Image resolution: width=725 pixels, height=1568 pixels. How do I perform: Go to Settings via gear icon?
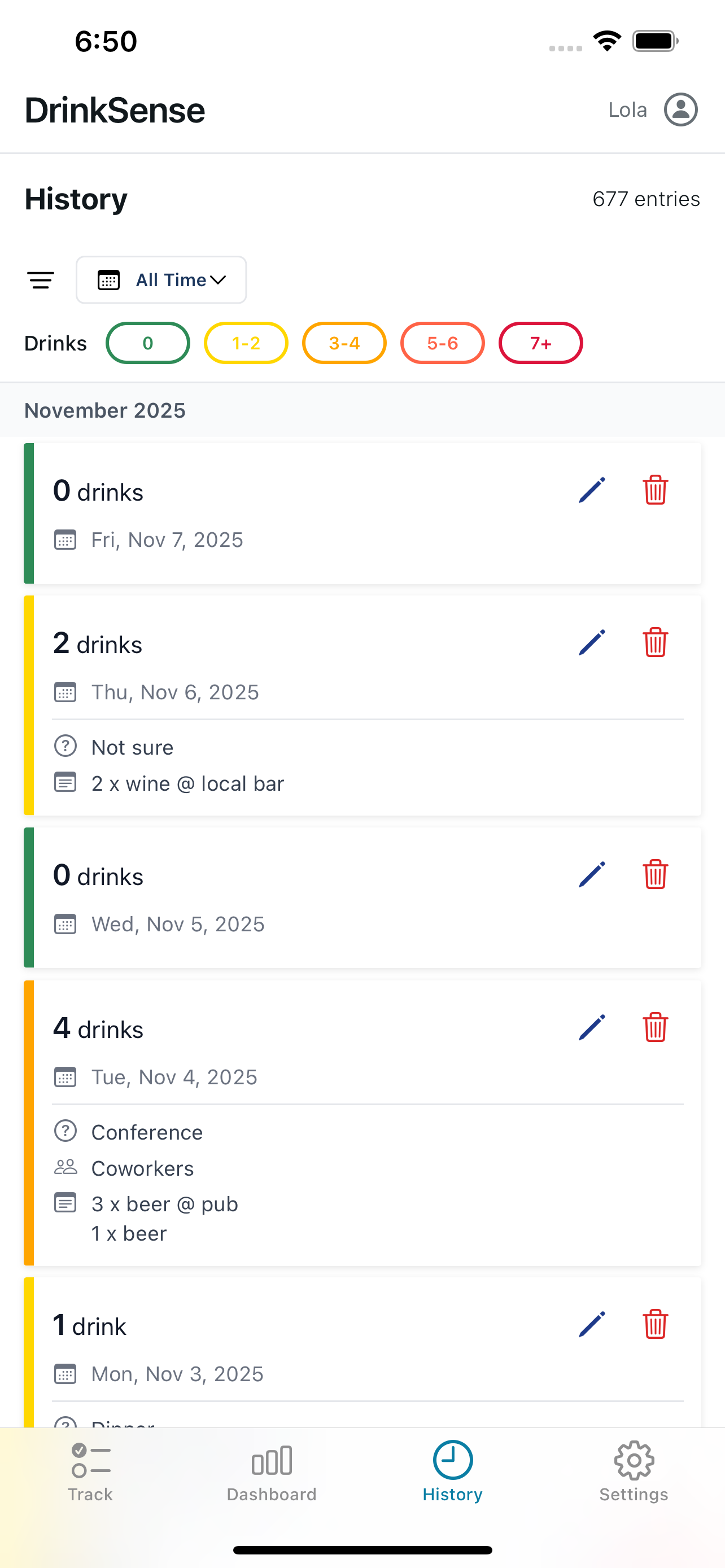[x=634, y=1473]
